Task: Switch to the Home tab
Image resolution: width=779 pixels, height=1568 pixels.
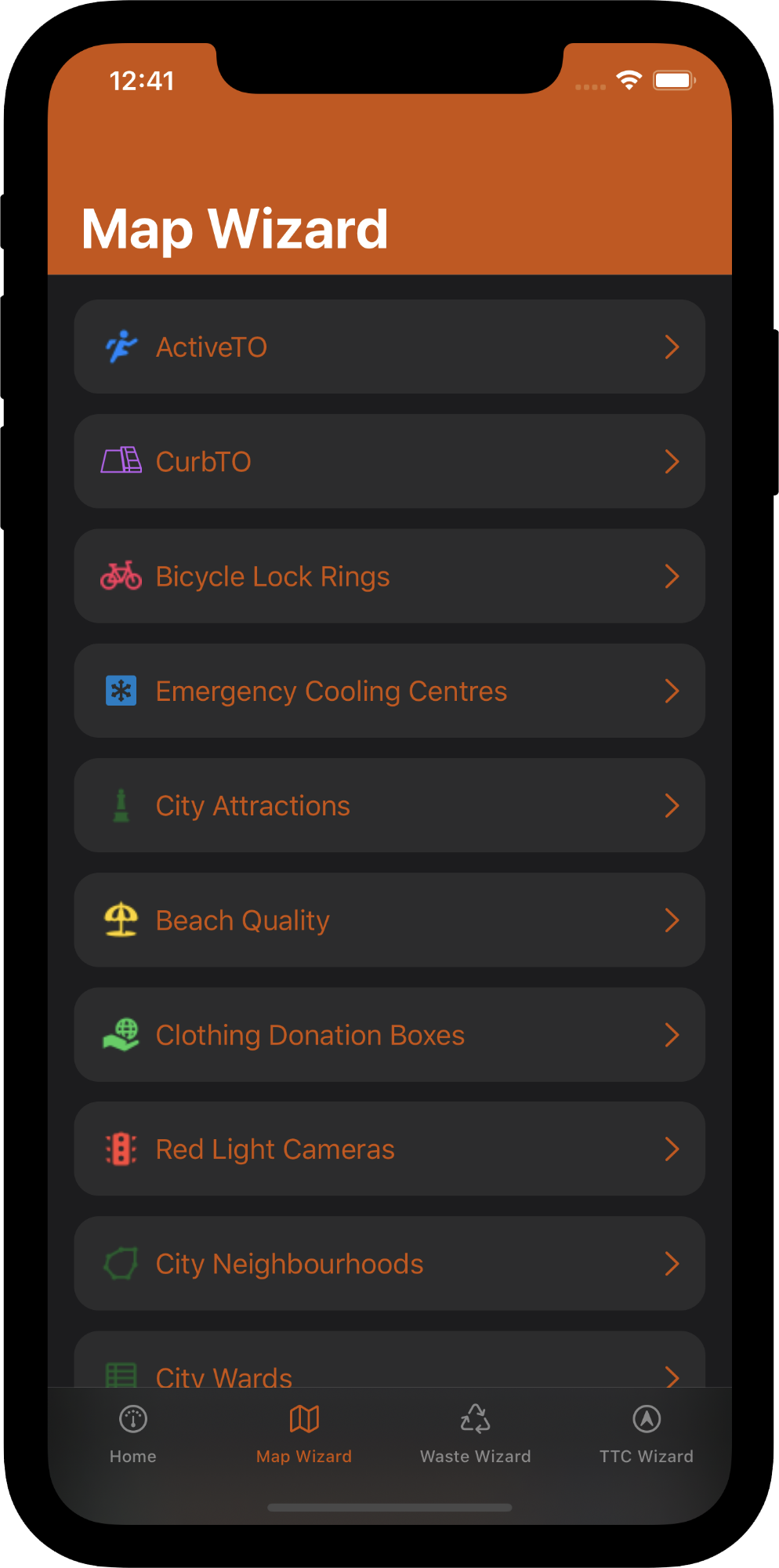Action: pos(133,1433)
